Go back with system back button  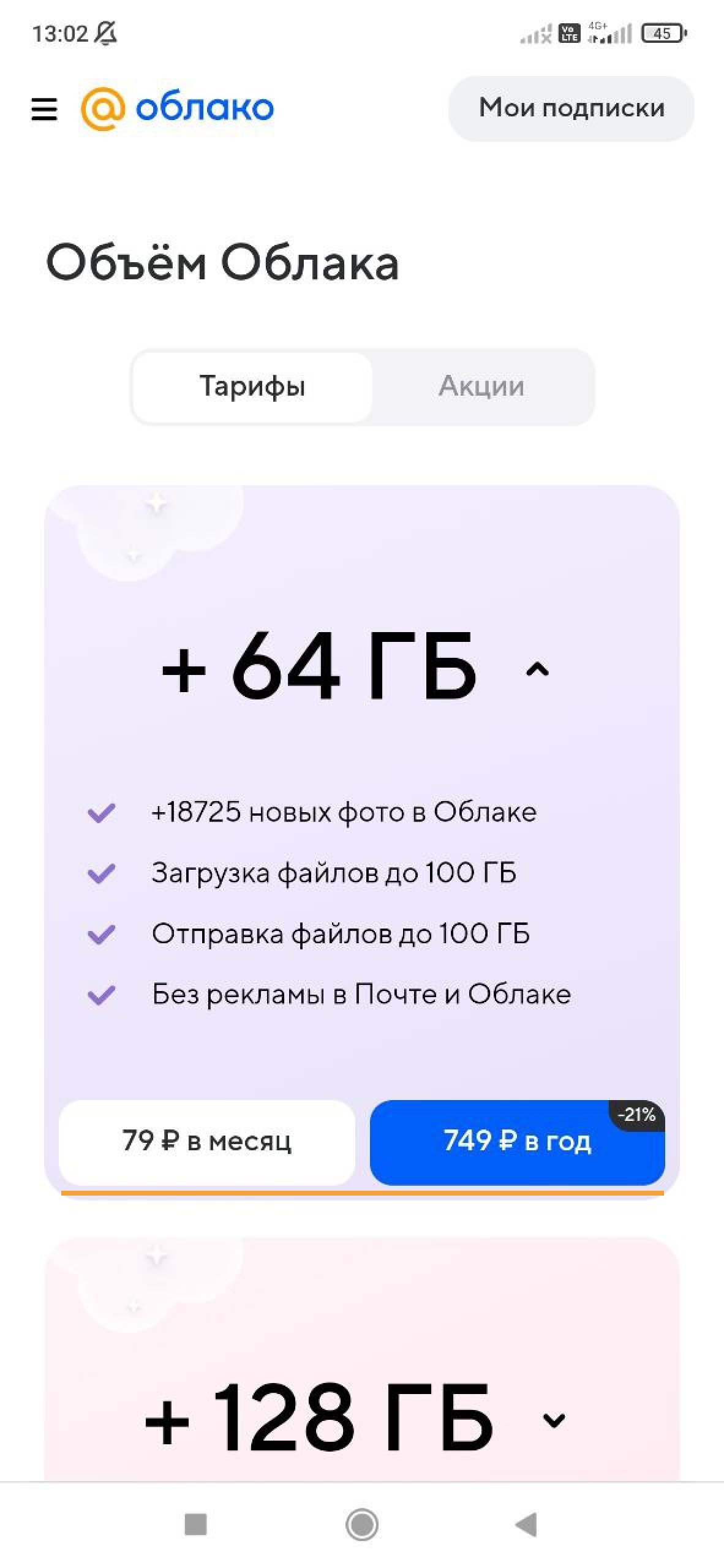tap(526, 1525)
